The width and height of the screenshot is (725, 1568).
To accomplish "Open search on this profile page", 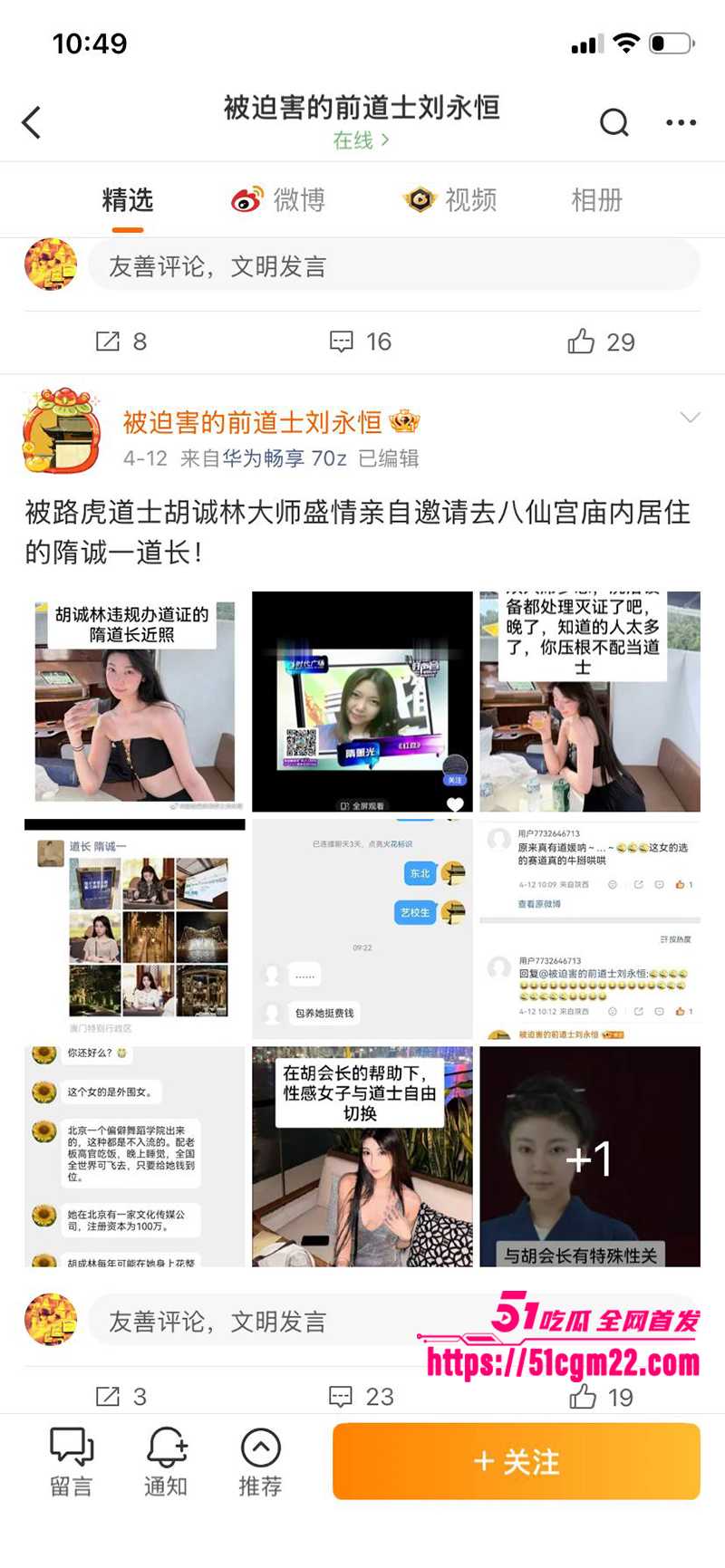I will [614, 122].
